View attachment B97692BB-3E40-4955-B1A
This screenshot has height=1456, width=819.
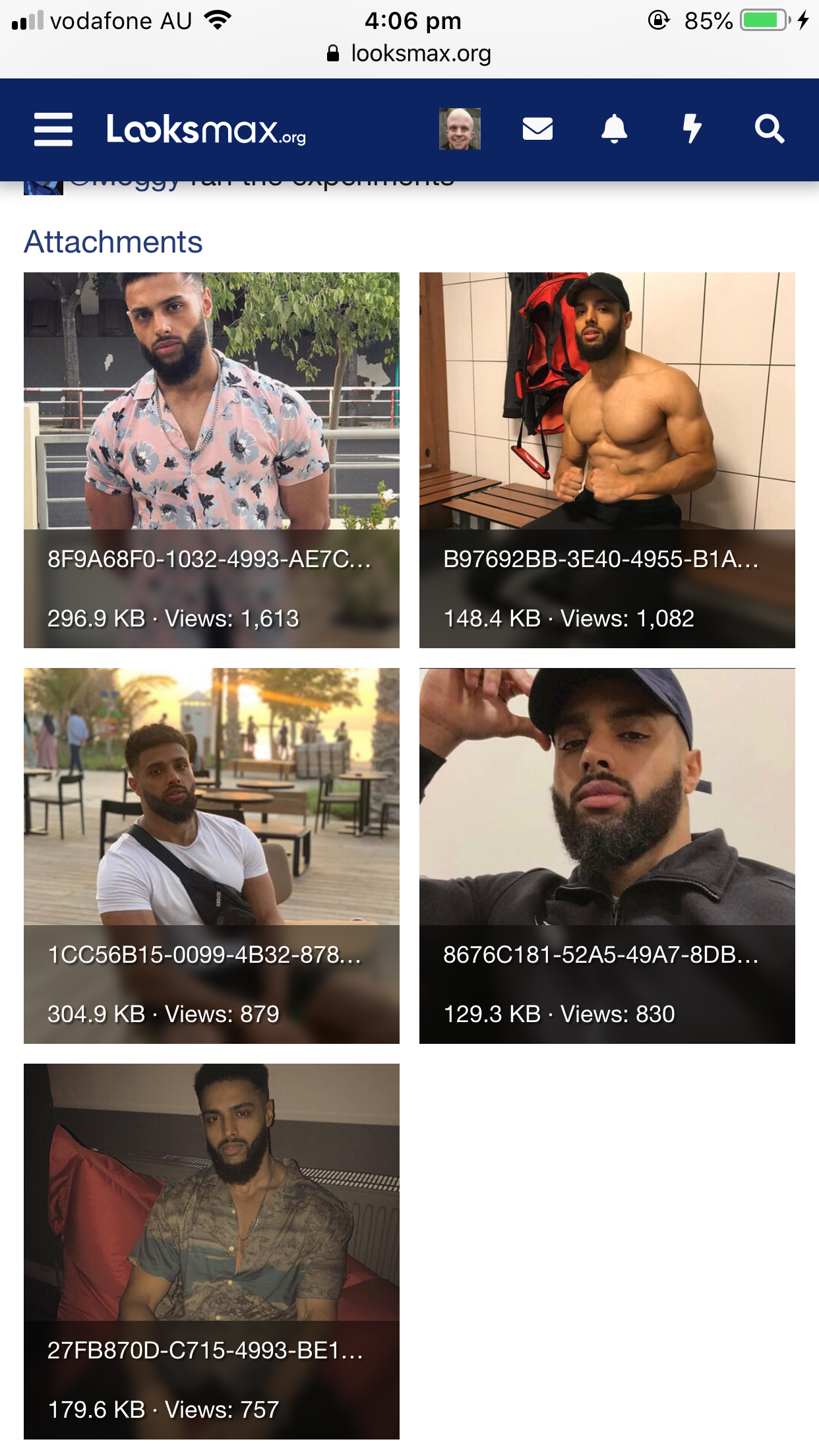tap(607, 460)
